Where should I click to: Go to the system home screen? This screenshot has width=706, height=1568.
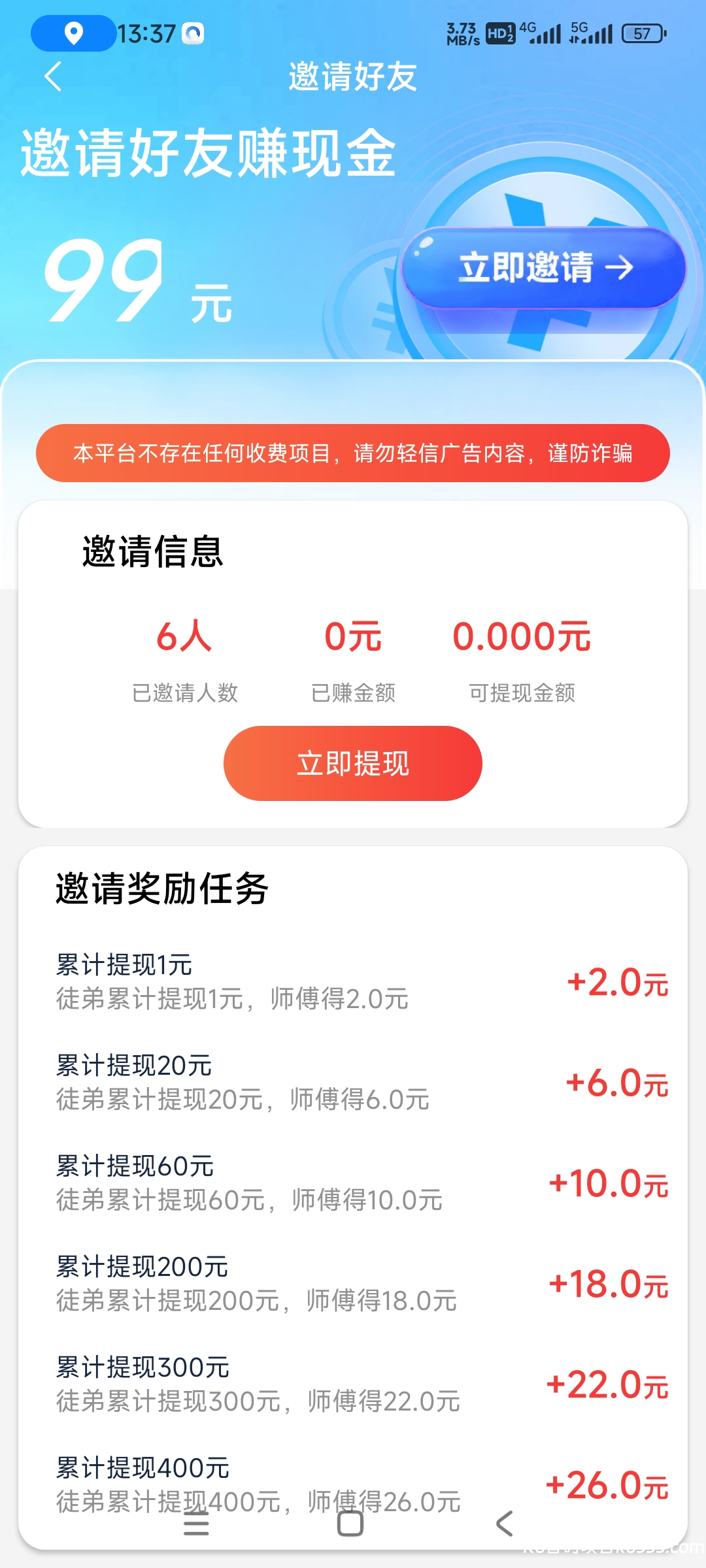pos(350,1524)
